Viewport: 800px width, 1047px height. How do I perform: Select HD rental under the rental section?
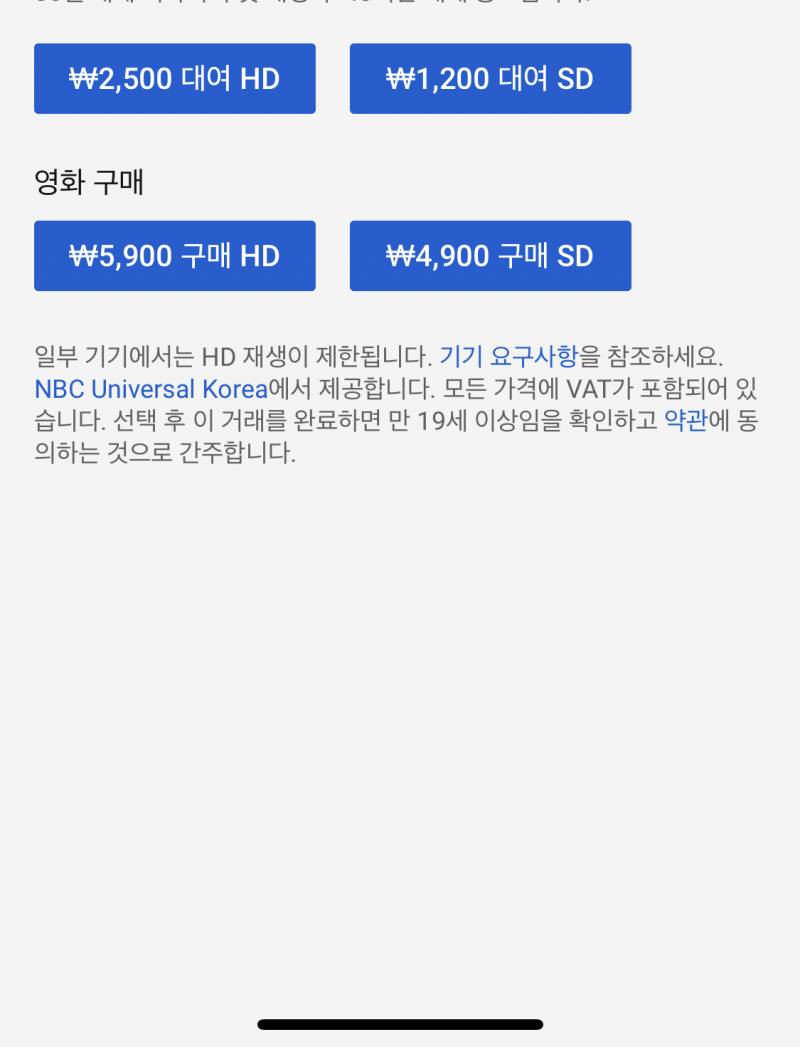tap(174, 78)
